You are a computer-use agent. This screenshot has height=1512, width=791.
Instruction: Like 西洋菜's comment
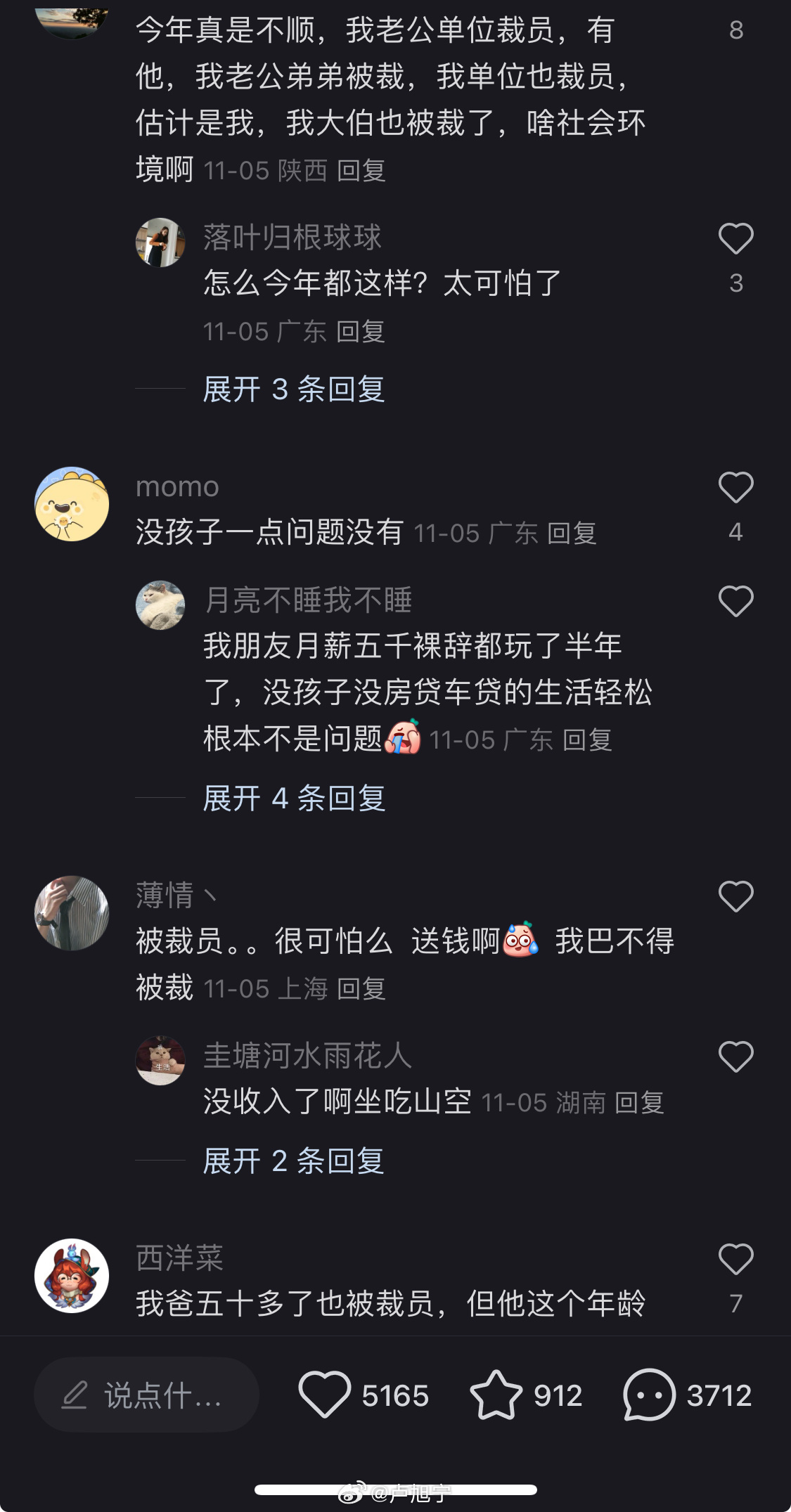click(x=735, y=1260)
